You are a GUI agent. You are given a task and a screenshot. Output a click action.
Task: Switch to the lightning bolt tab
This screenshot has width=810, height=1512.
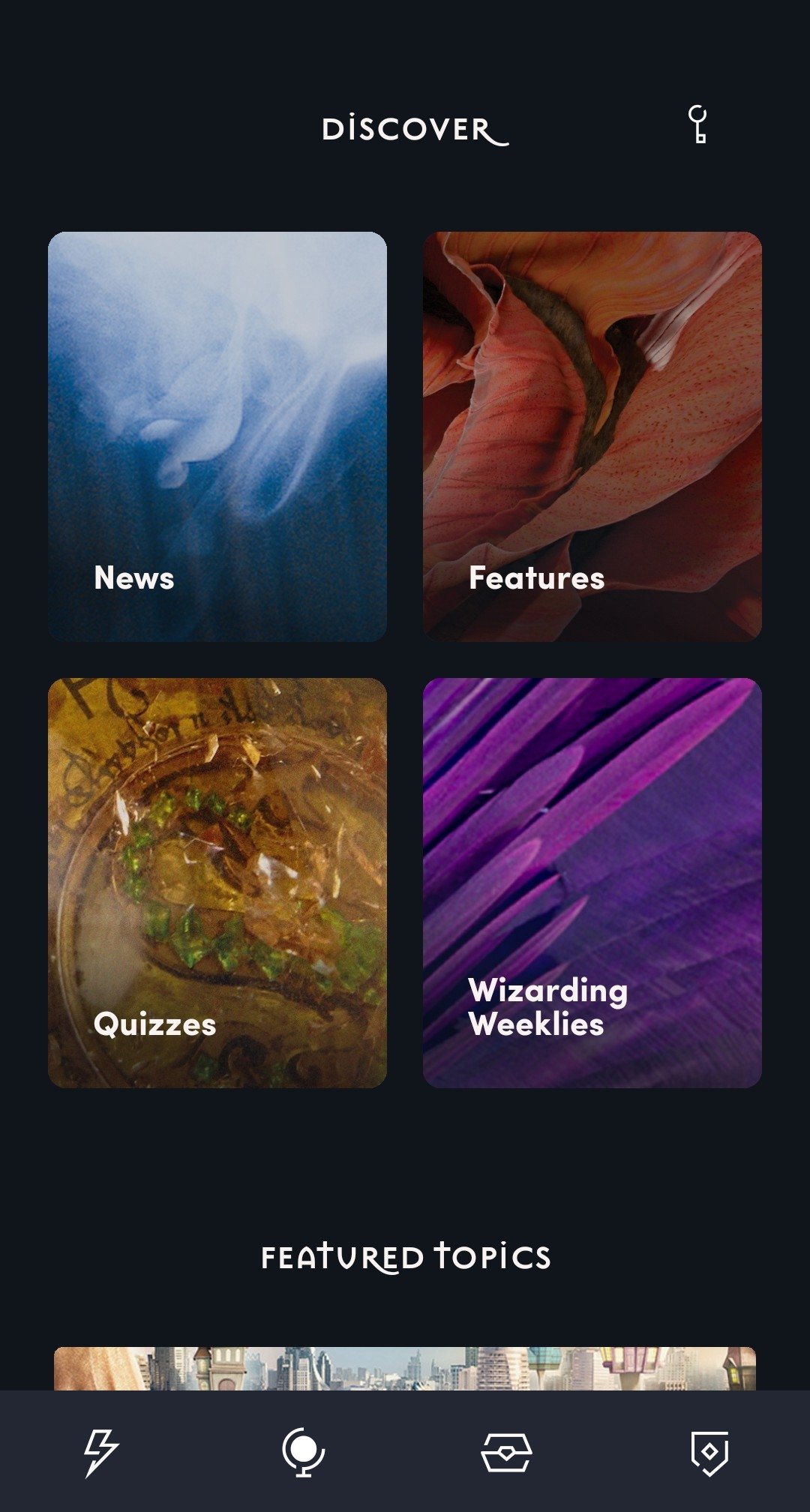(100, 1452)
